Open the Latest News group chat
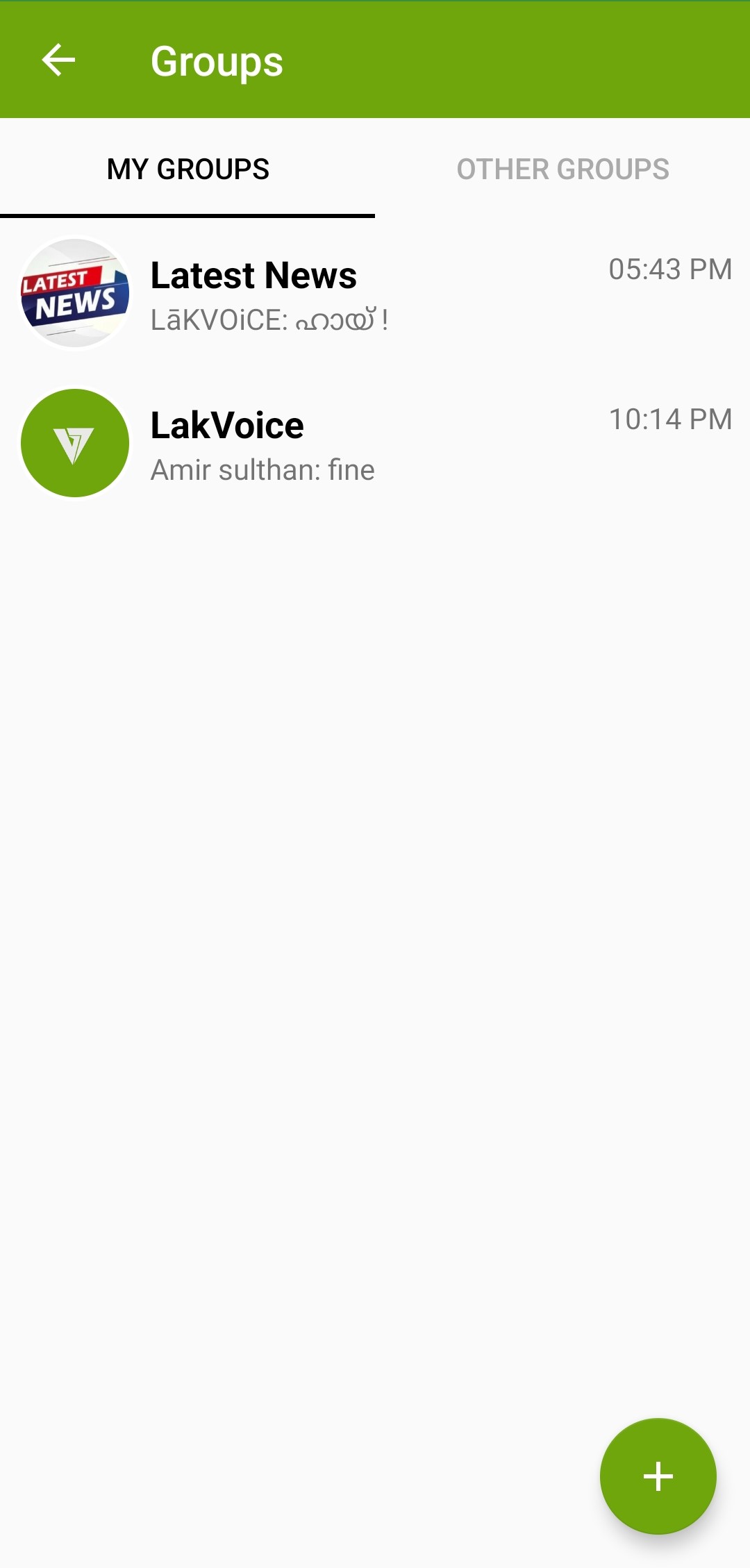The width and height of the screenshot is (750, 1568). (x=375, y=294)
